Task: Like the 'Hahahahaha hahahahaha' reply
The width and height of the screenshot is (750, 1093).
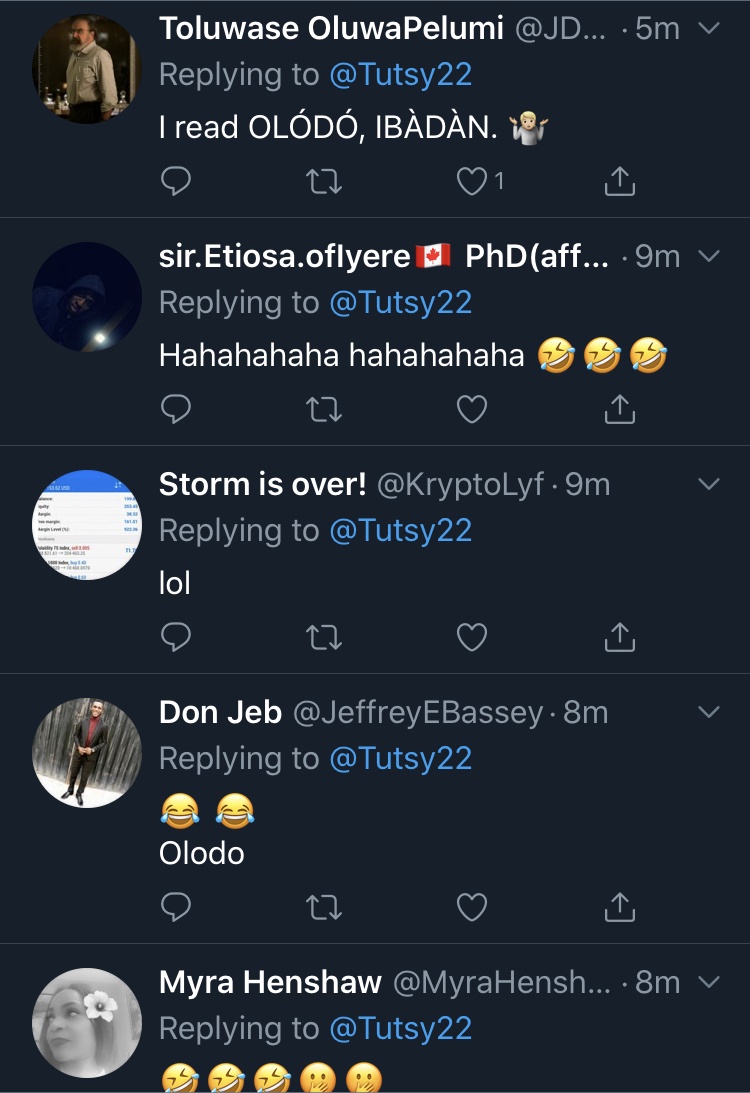Action: 472,409
